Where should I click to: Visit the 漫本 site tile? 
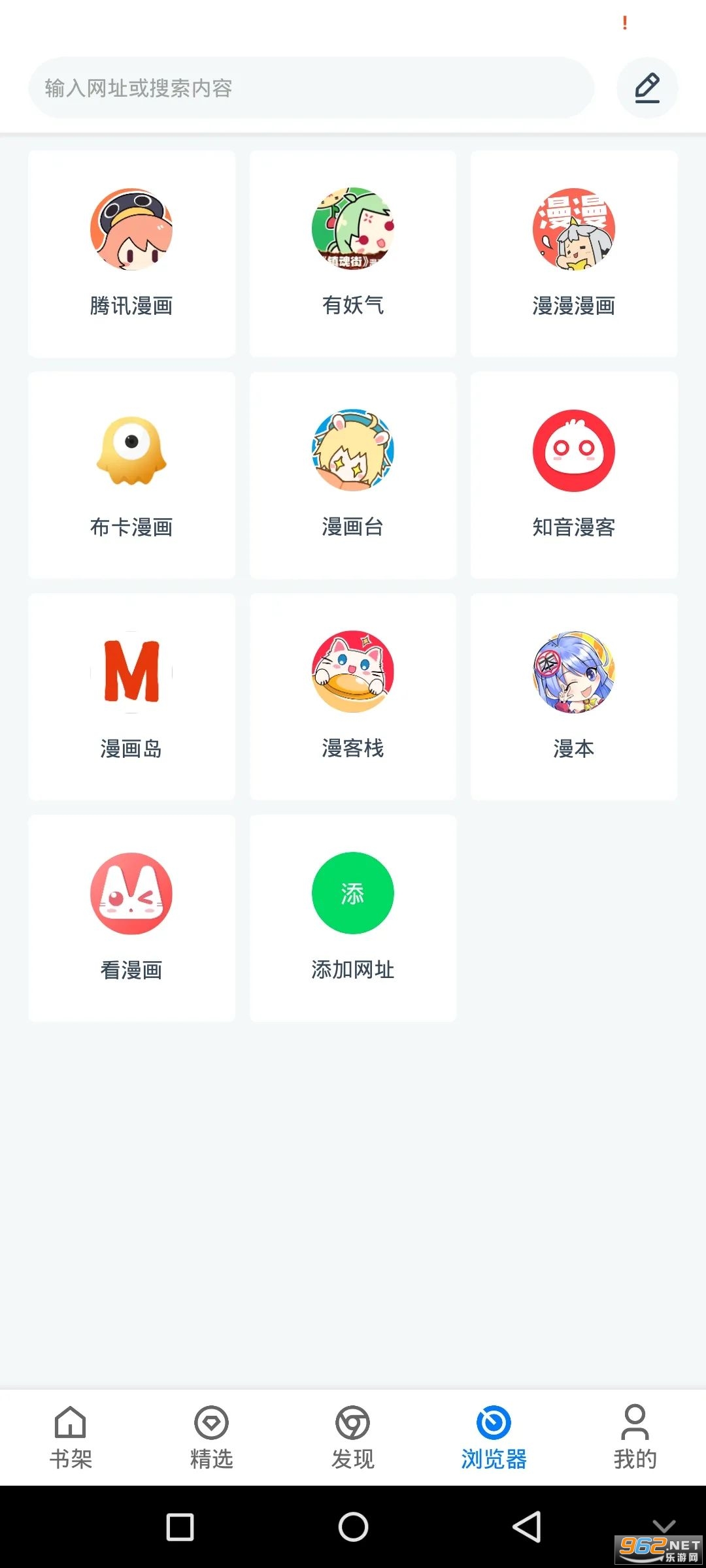coord(574,696)
